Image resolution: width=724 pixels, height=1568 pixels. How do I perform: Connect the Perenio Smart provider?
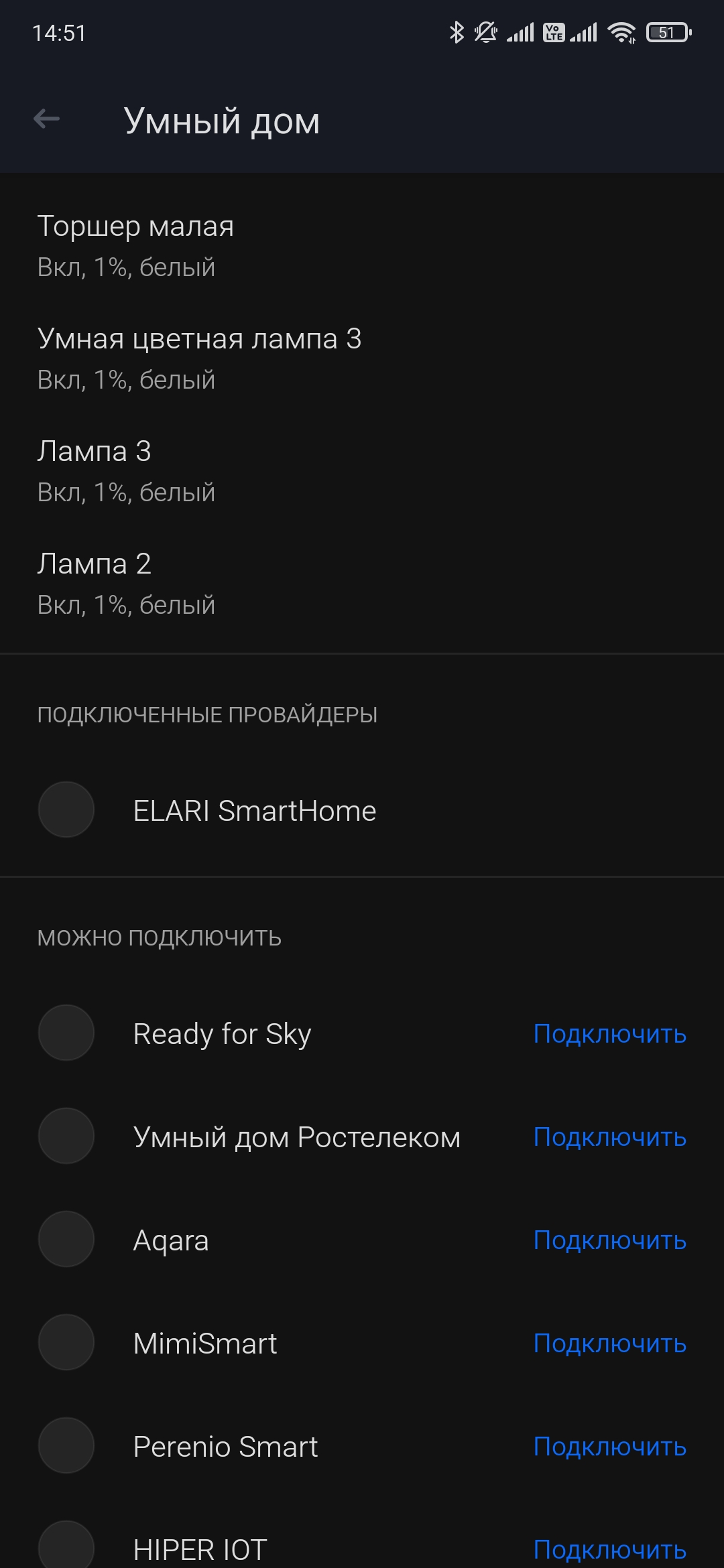pos(609,1447)
